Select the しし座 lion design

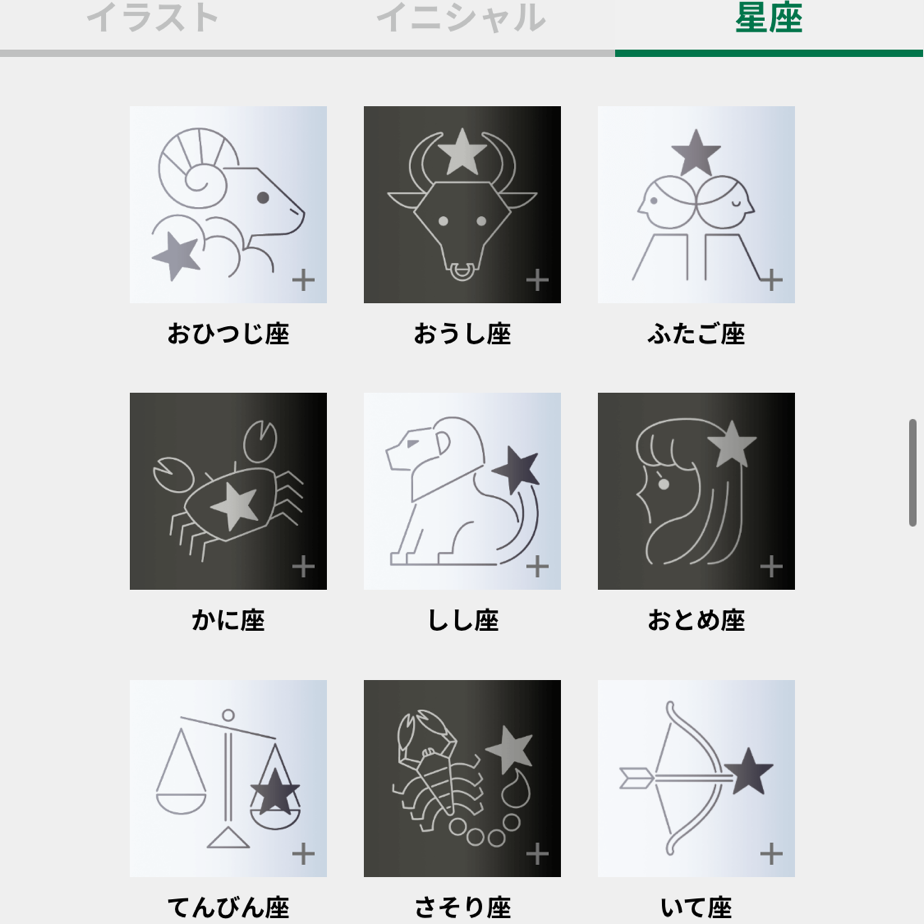[x=462, y=491]
